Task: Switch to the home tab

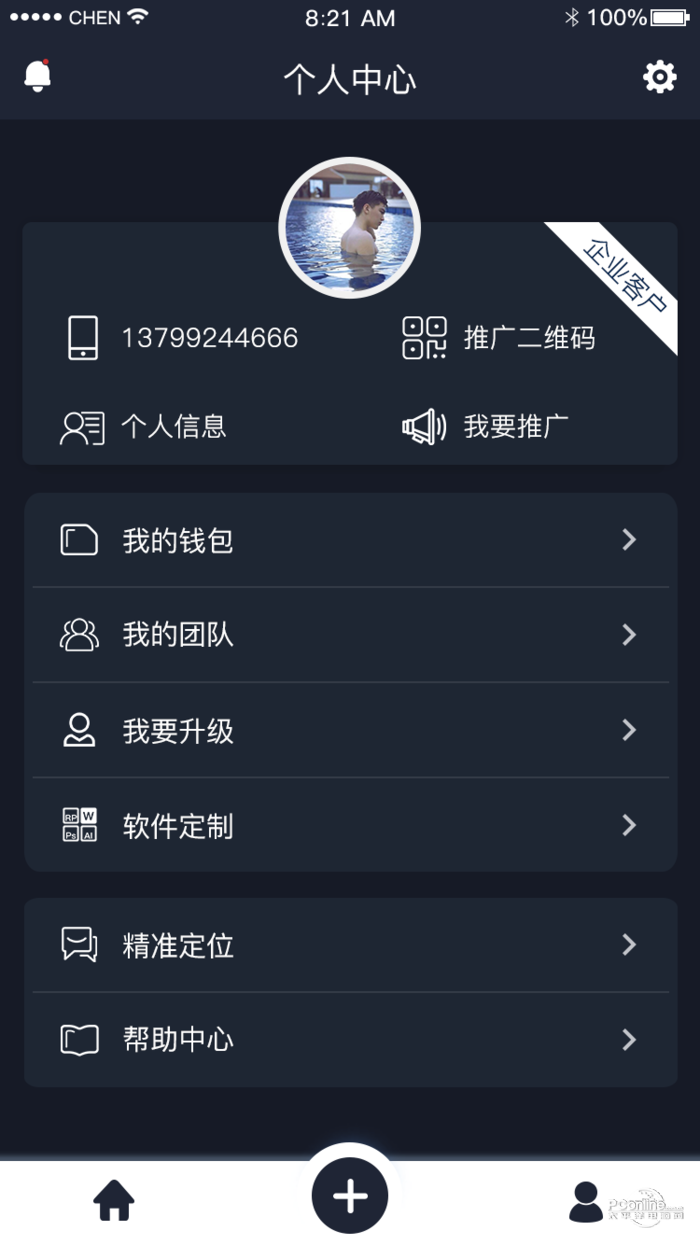Action: 114,1200
